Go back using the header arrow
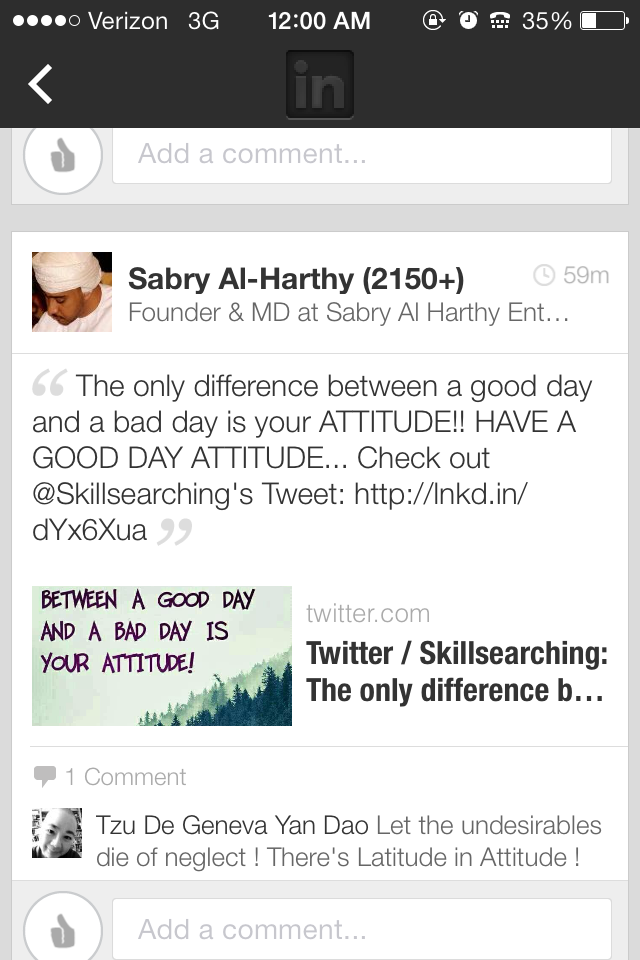The width and height of the screenshot is (640, 960). point(41,84)
